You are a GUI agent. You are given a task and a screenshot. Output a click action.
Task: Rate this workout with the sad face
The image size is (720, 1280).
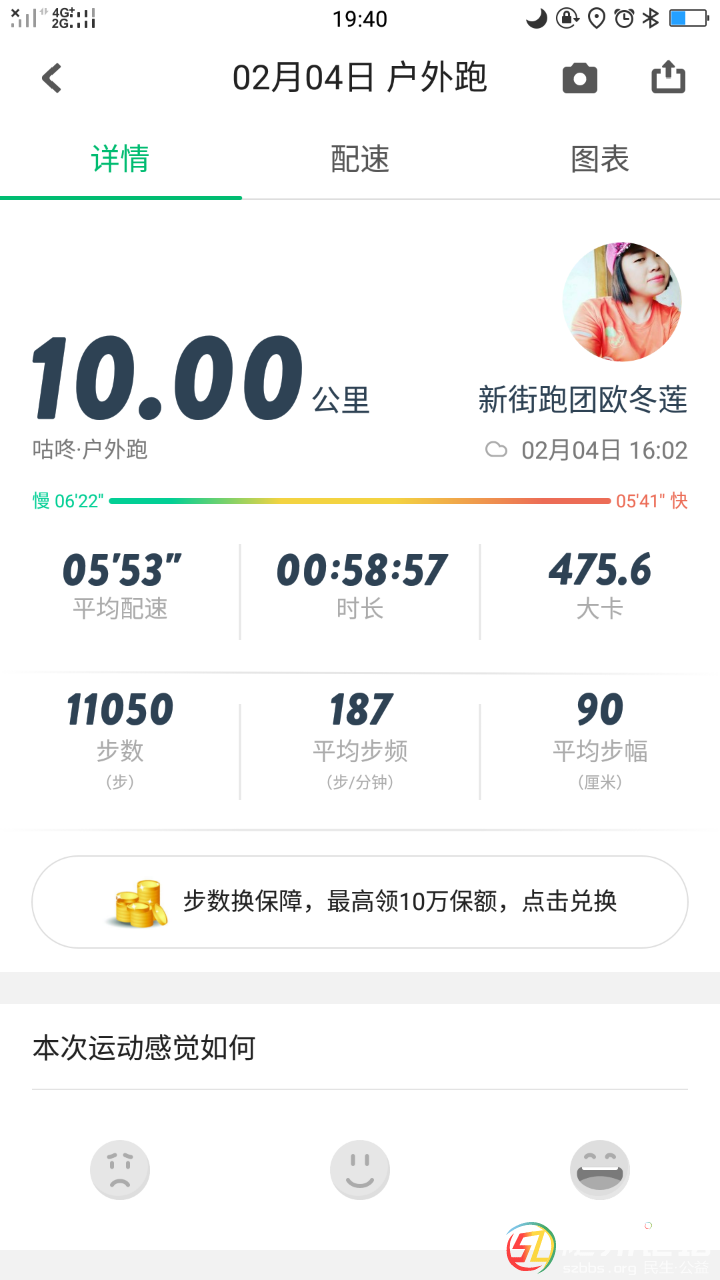pyautogui.click(x=120, y=1170)
